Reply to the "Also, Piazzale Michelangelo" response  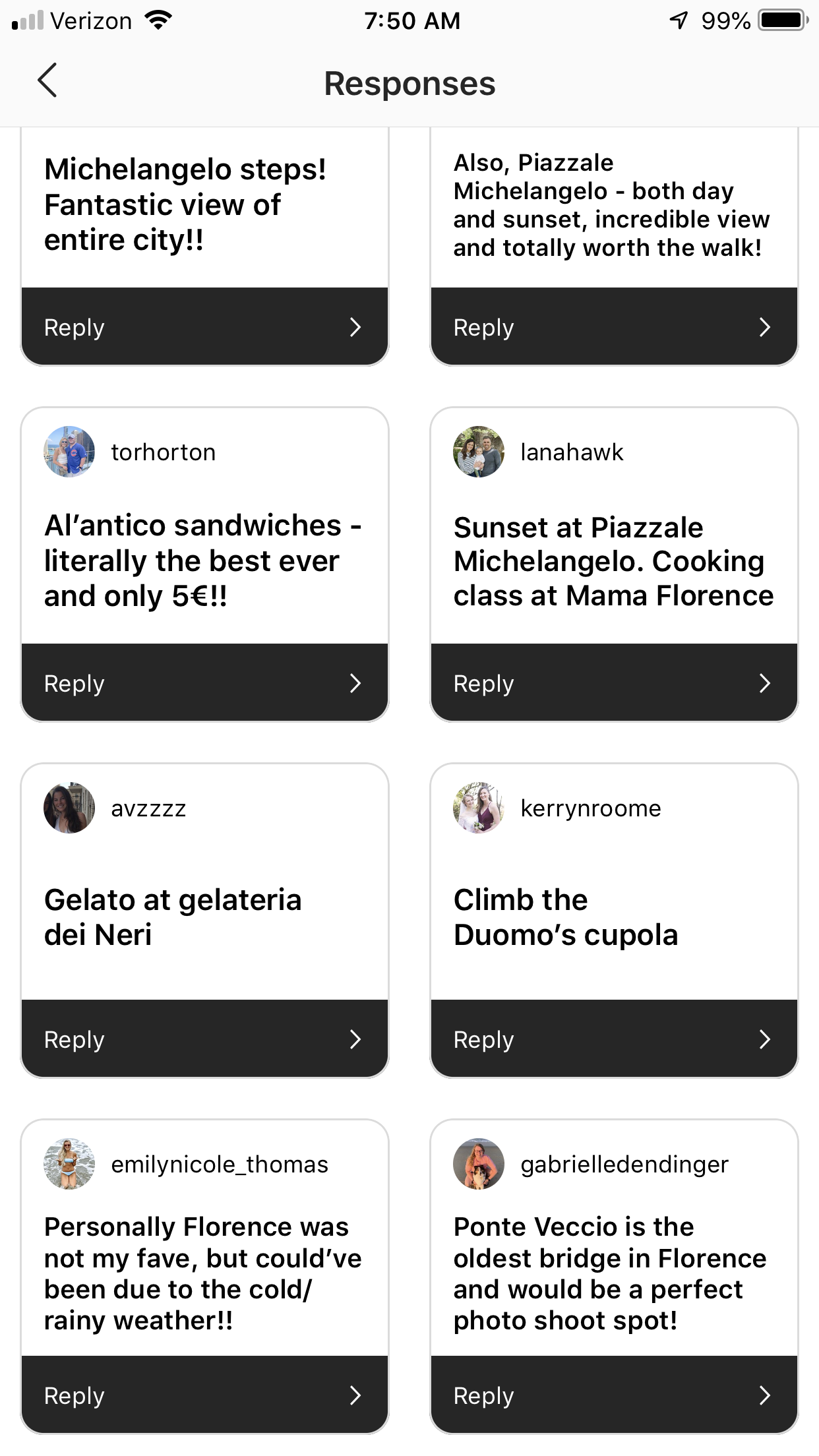click(614, 327)
